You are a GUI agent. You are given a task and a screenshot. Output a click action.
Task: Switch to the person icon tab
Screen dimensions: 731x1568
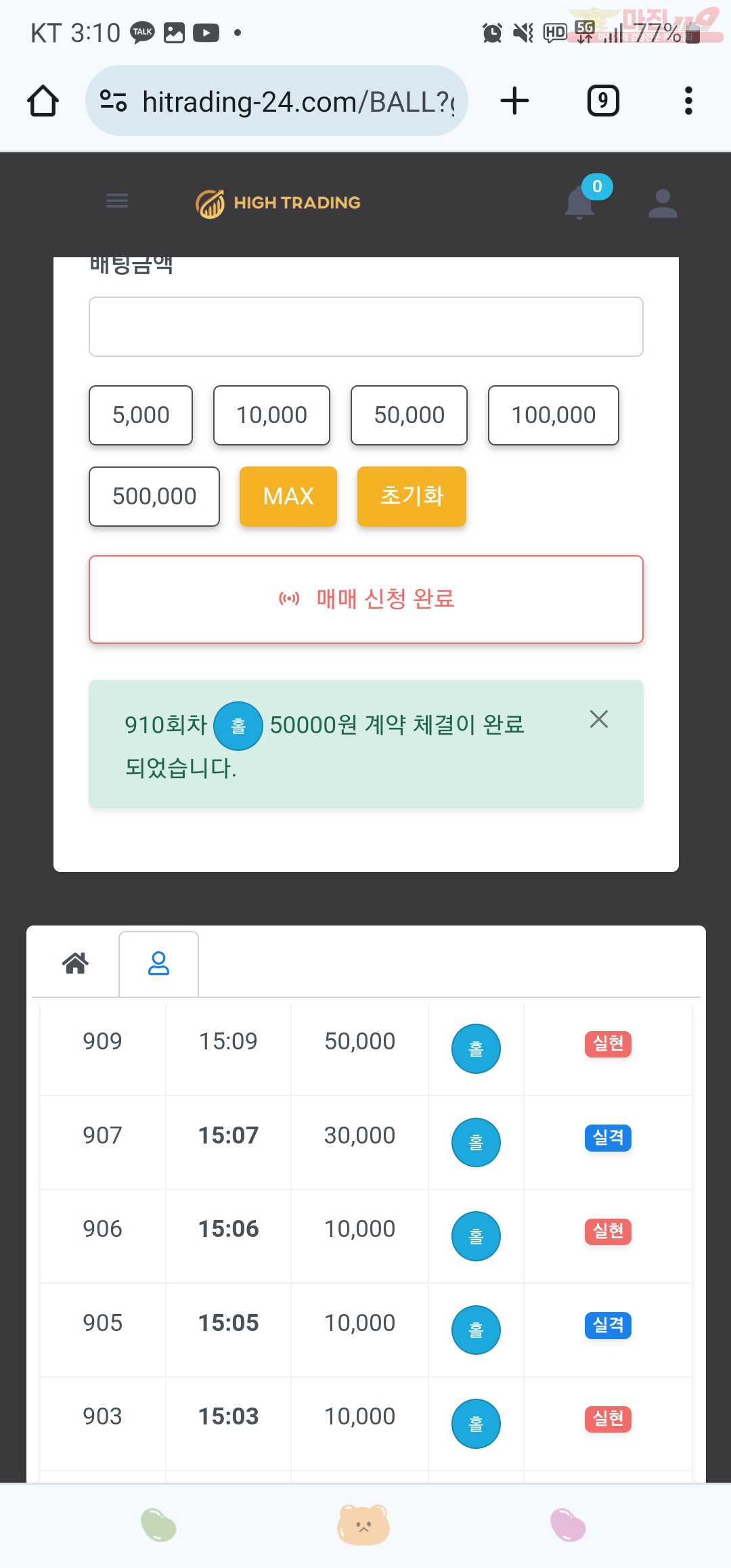pos(158,963)
